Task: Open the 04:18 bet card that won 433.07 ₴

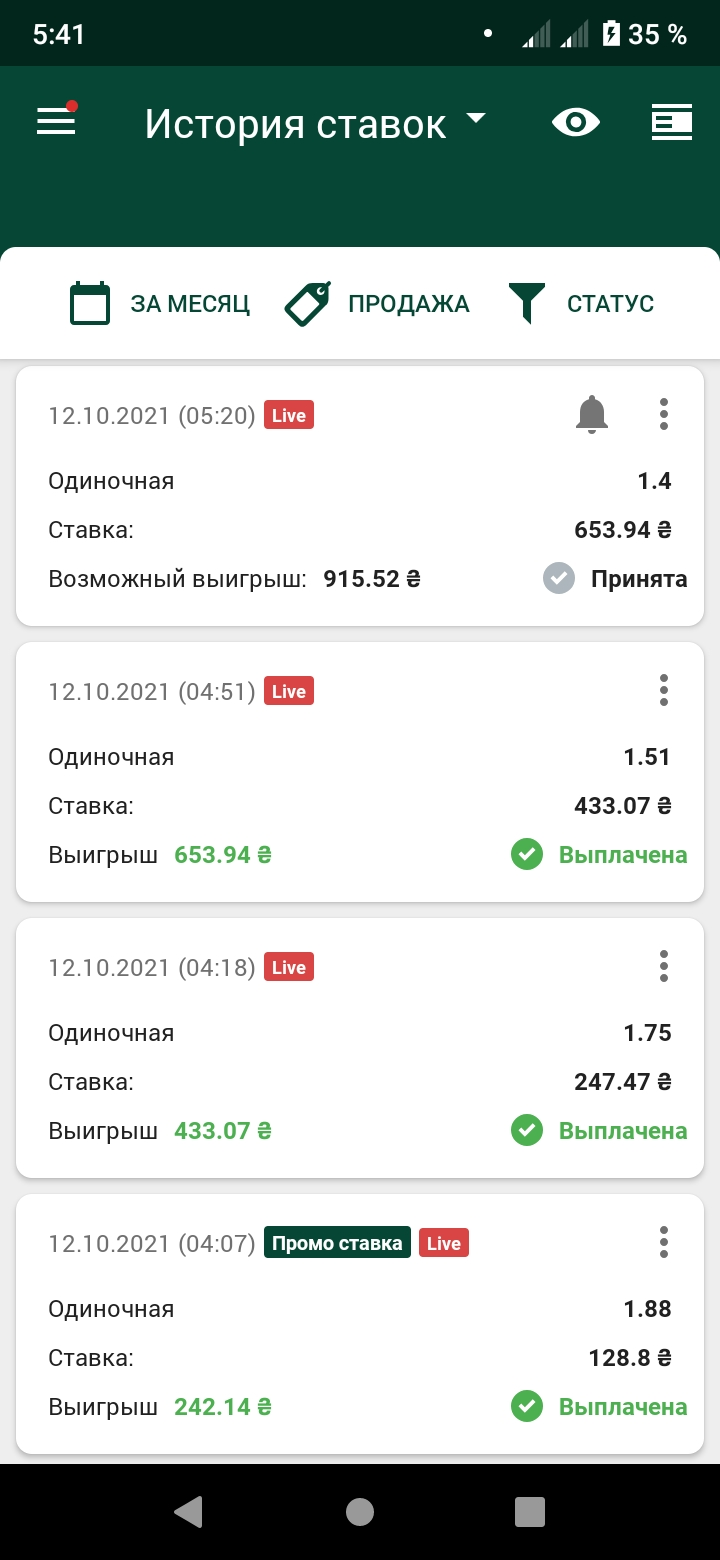Action: coord(360,1048)
